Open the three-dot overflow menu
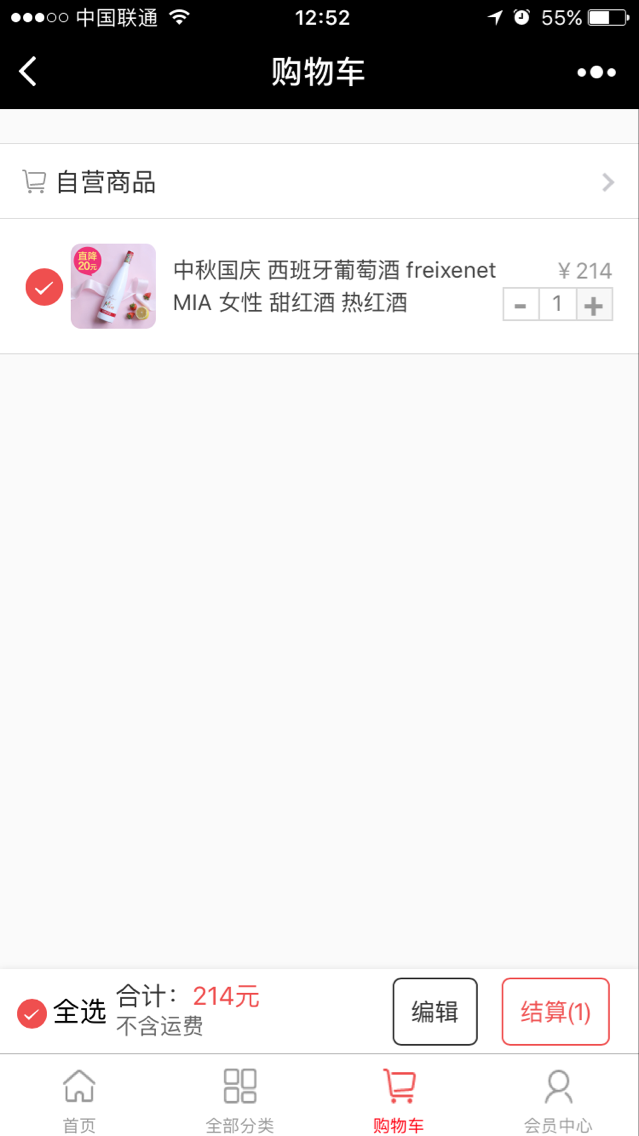 tap(596, 72)
